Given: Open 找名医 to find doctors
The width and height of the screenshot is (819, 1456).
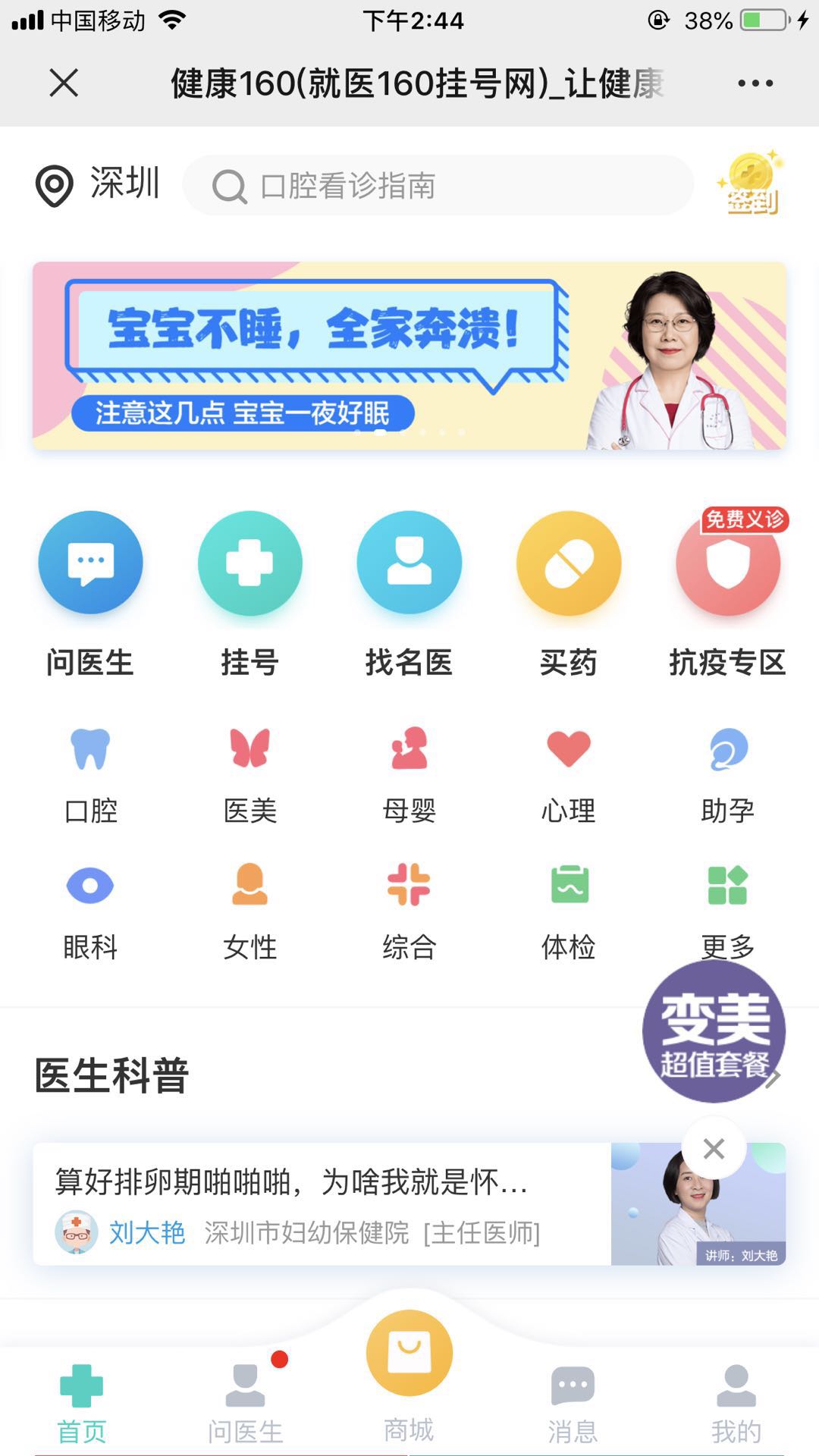Looking at the screenshot, I should tap(409, 593).
